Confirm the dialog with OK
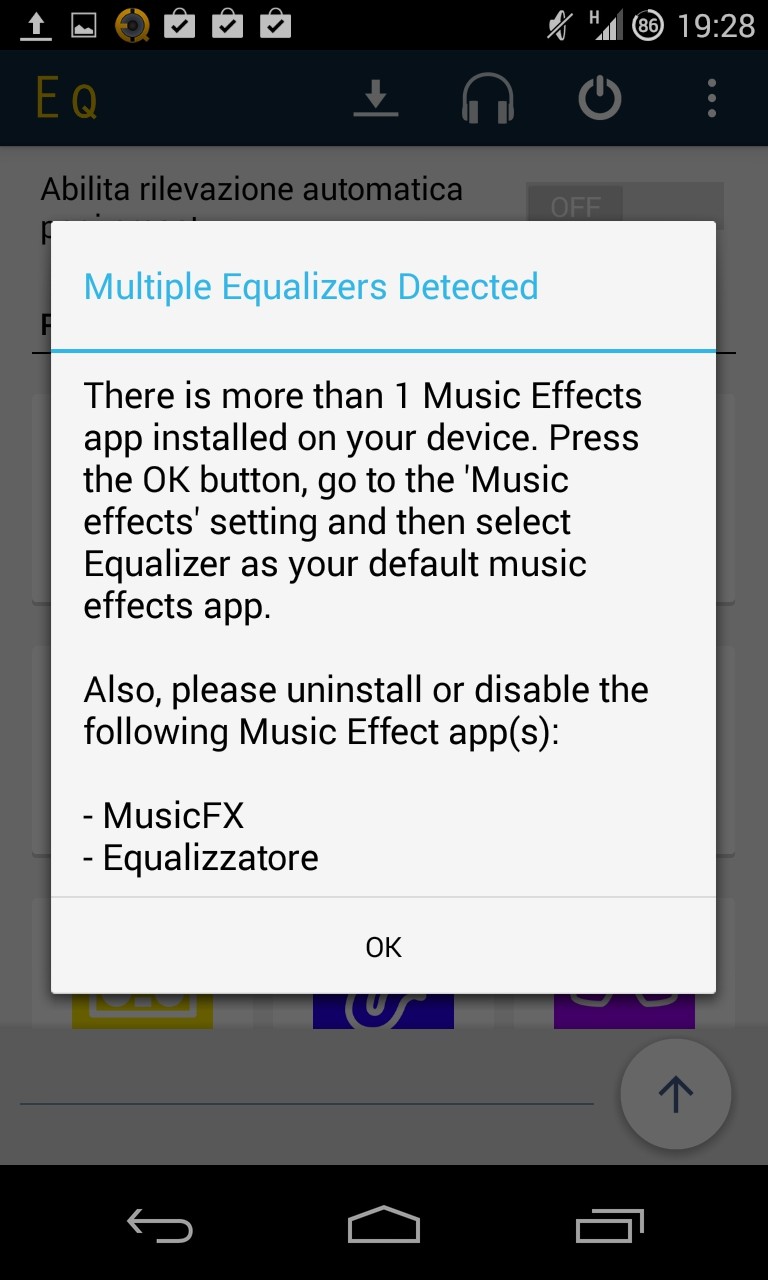Screen dimensions: 768x1280 pyautogui.click(x=383, y=946)
